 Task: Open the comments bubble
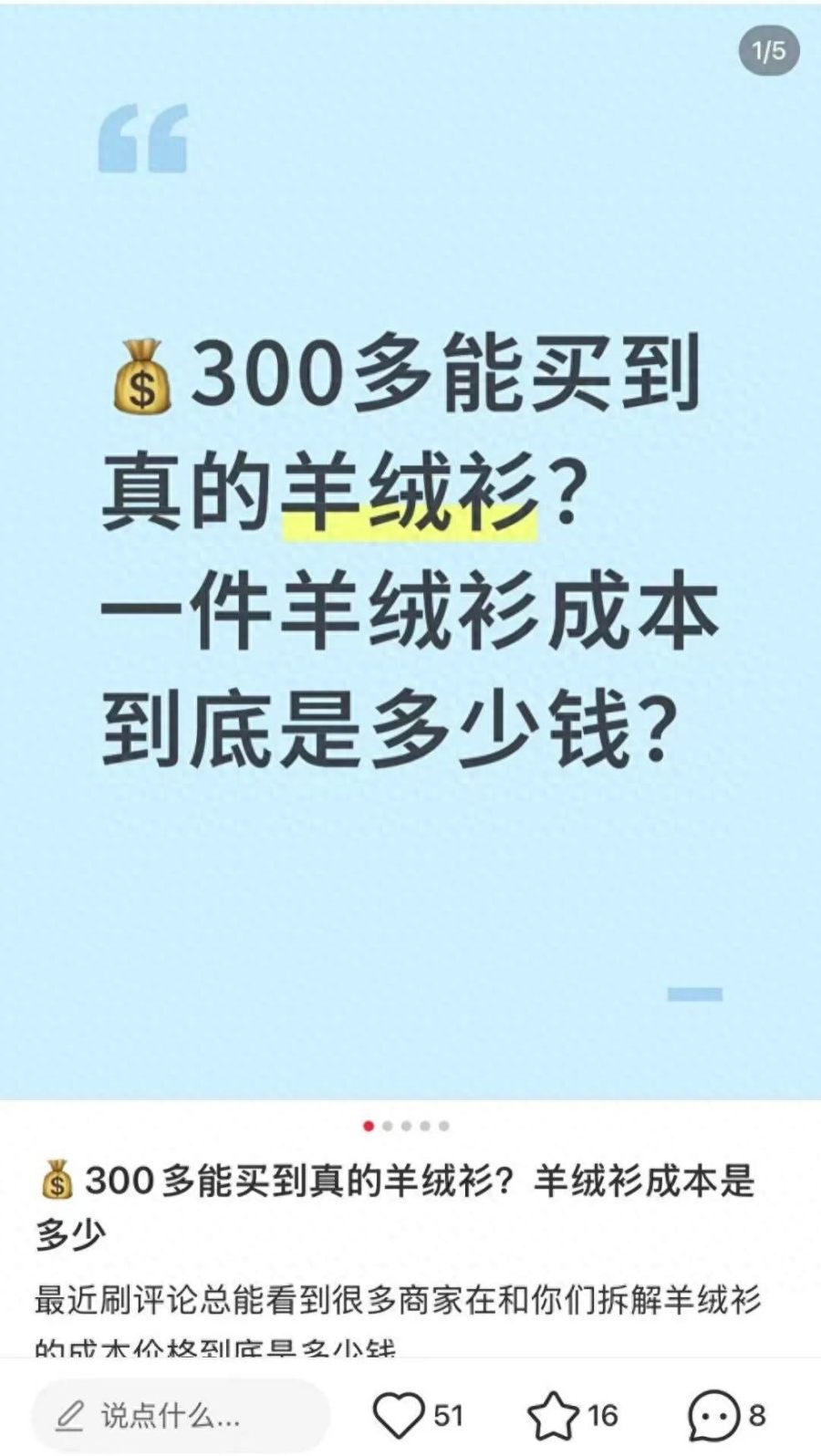click(712, 1416)
